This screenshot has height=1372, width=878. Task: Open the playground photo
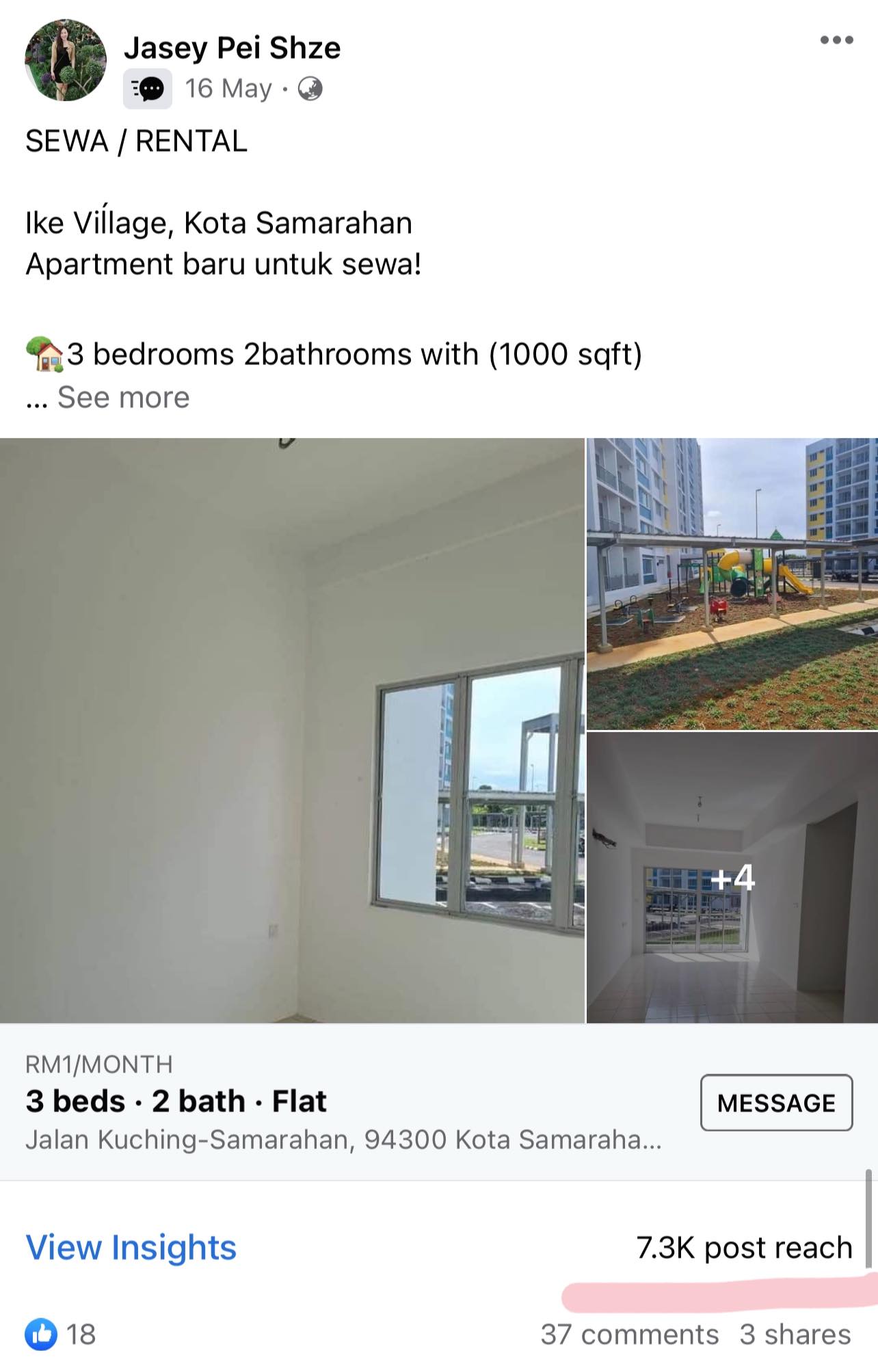(x=732, y=584)
